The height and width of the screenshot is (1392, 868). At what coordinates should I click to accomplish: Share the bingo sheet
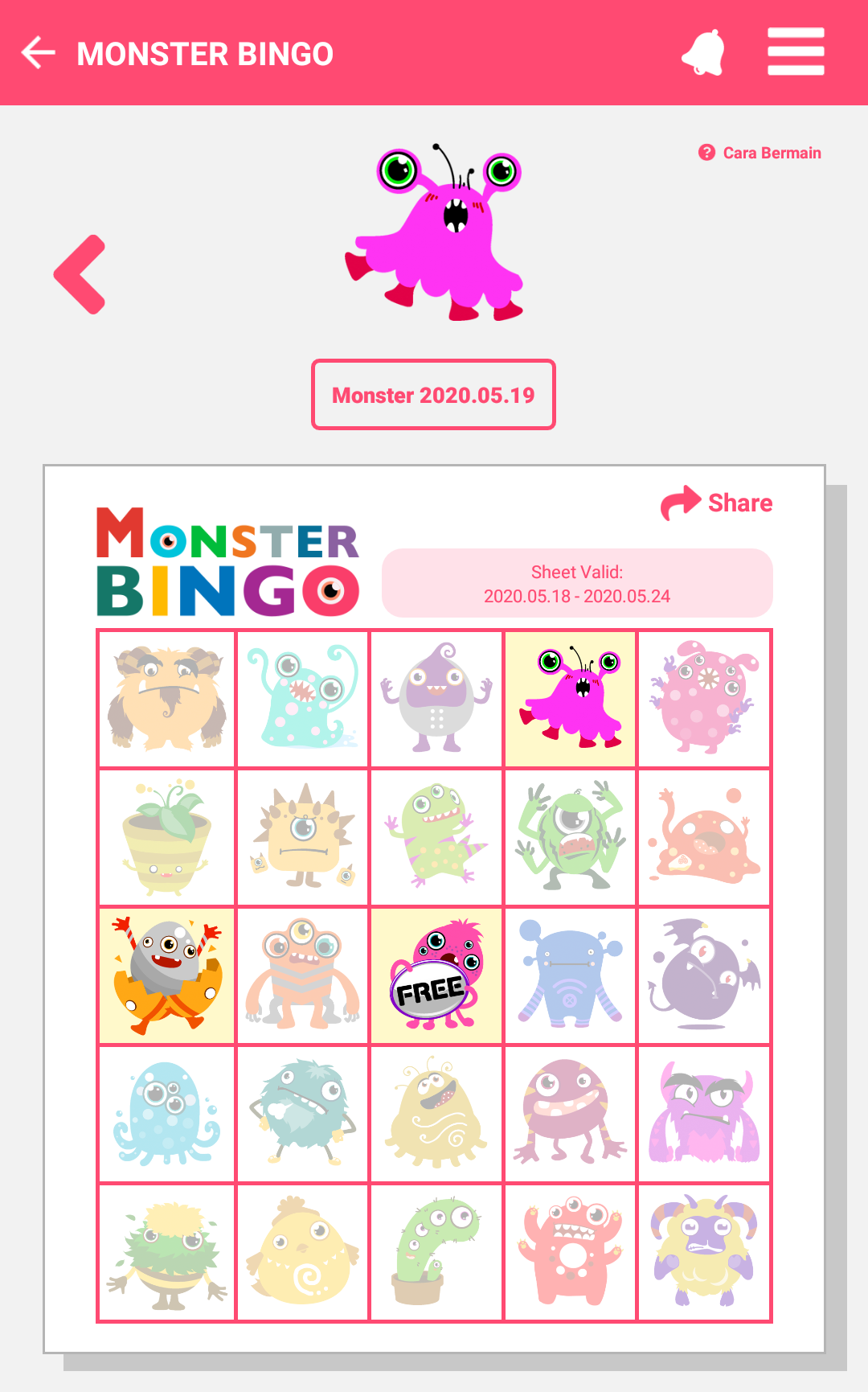pyautogui.click(x=716, y=503)
